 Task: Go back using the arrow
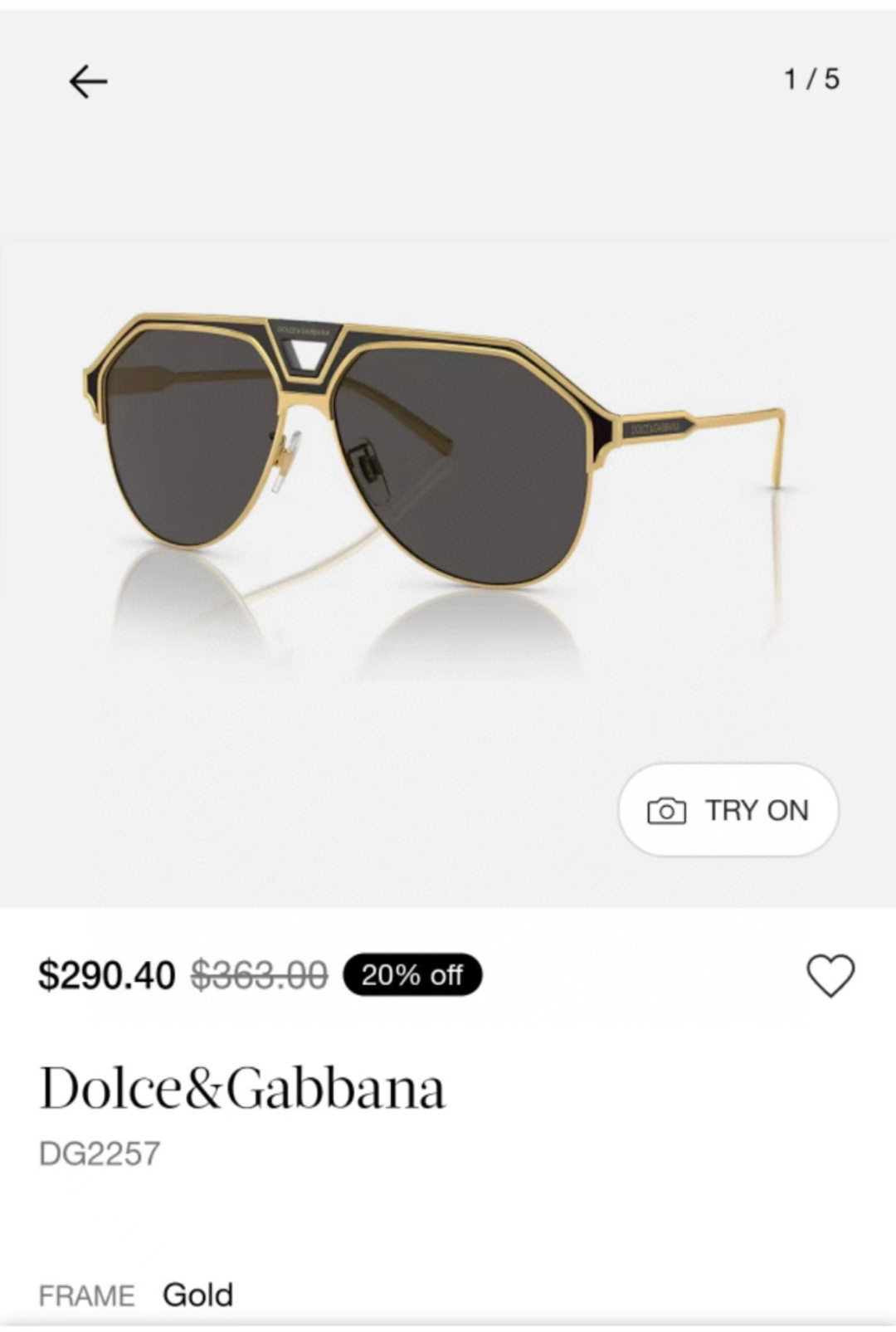[x=88, y=81]
